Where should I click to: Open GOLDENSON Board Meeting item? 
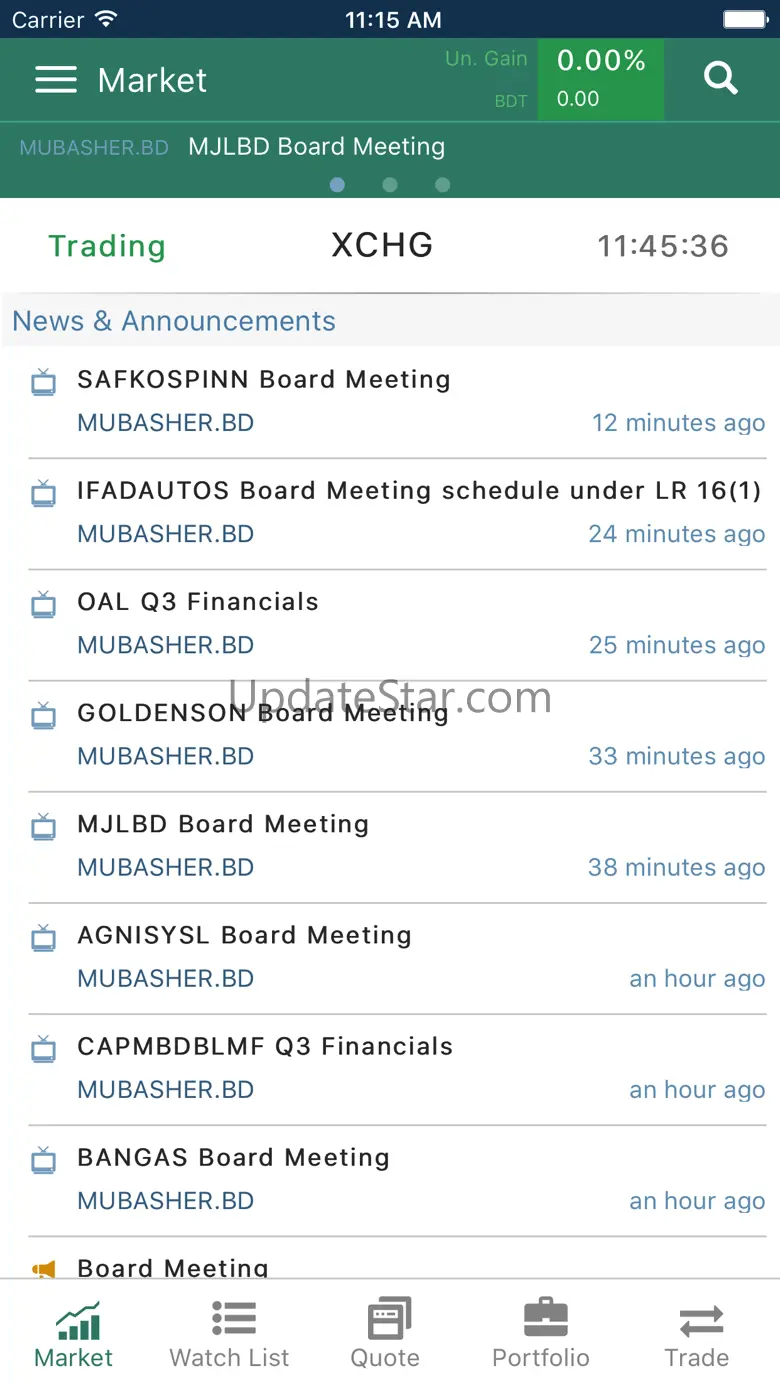397,736
